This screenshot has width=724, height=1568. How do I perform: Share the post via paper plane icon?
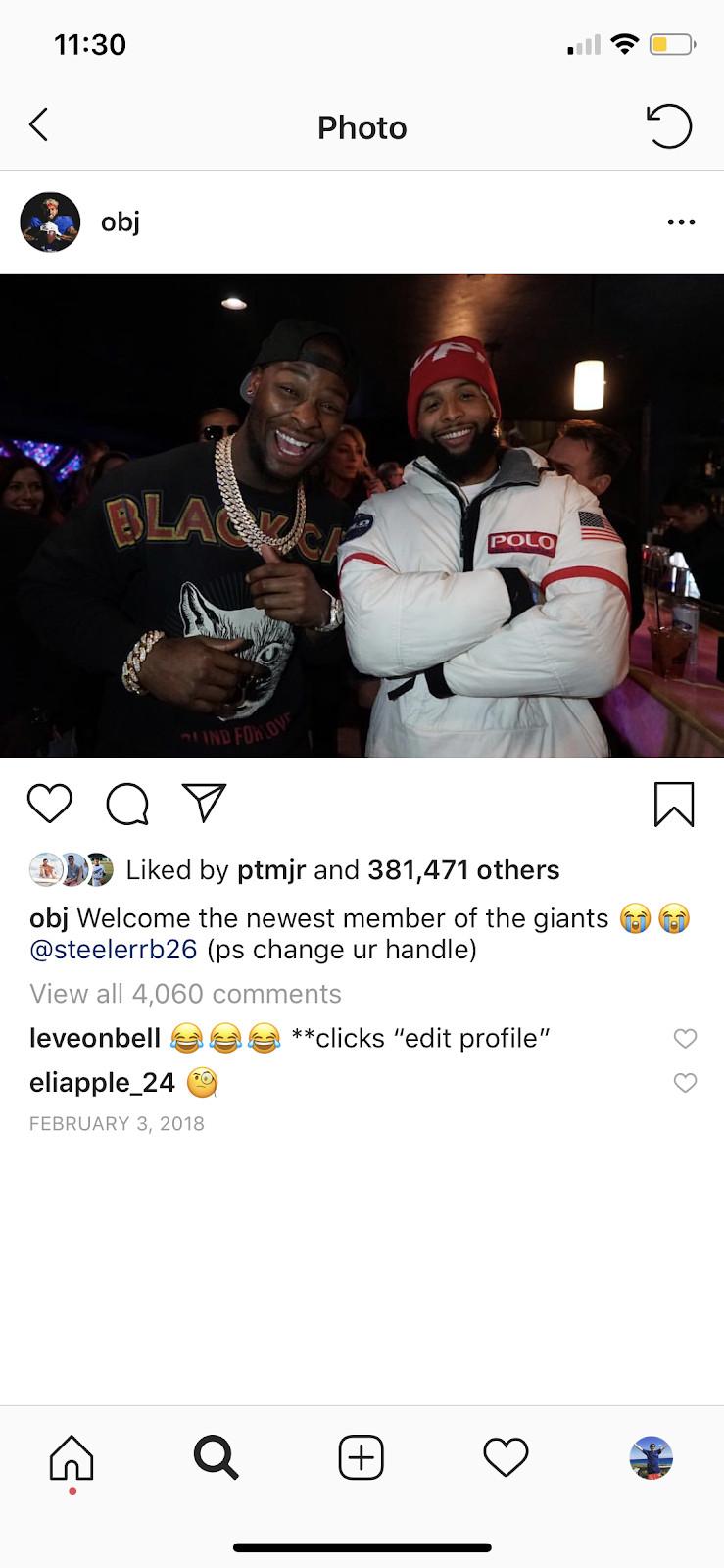coord(205,803)
